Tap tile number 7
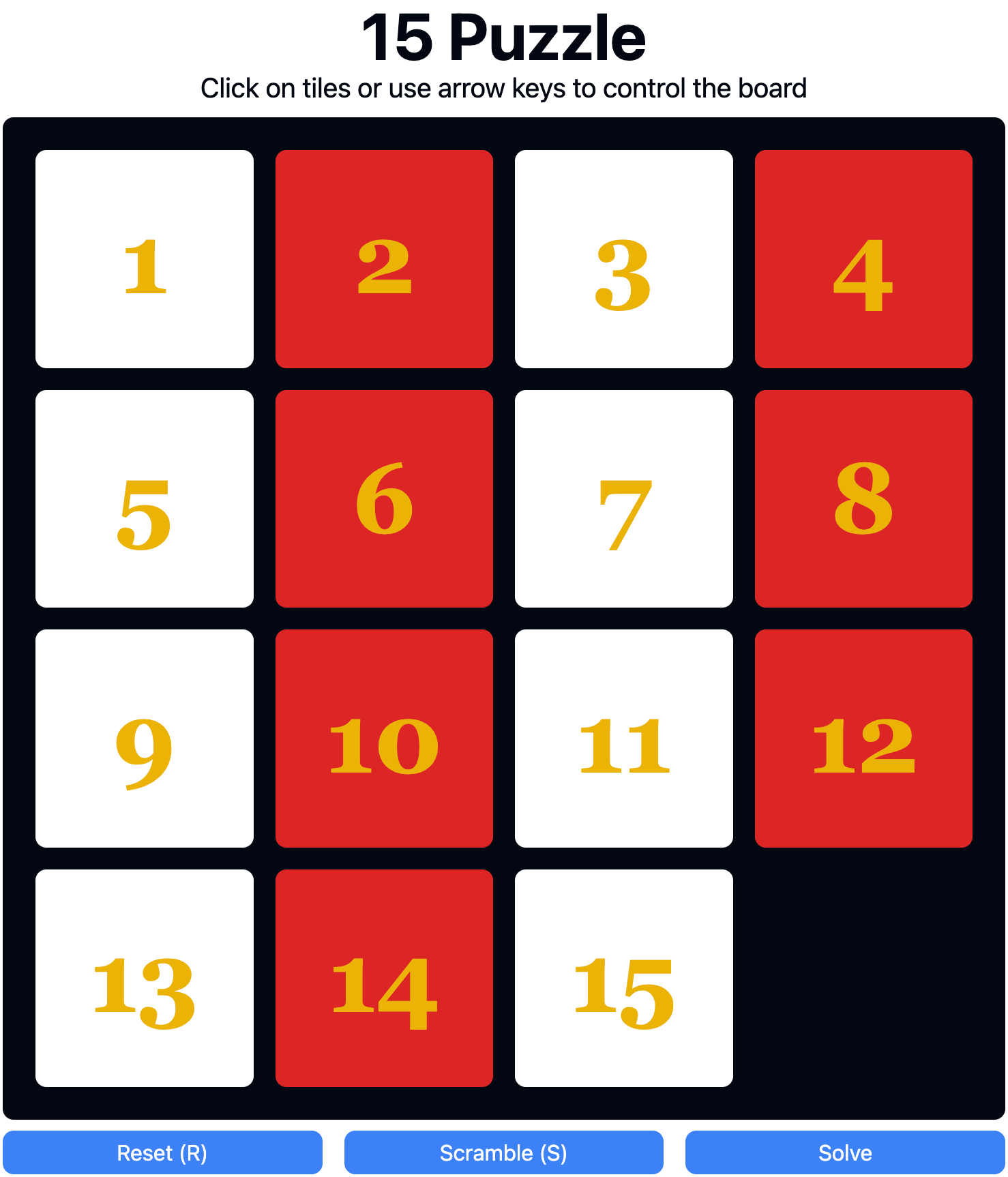 (623, 498)
